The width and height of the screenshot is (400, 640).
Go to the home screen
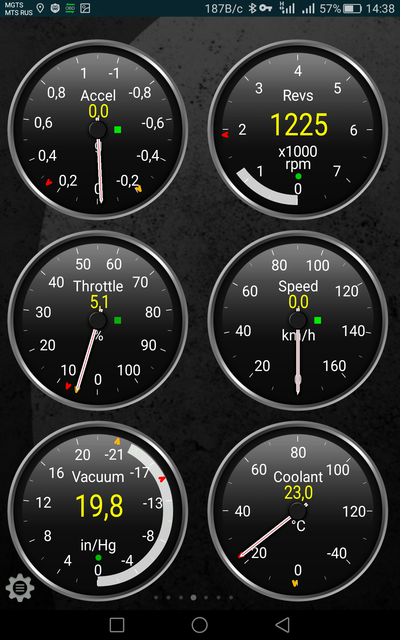click(x=200, y=624)
